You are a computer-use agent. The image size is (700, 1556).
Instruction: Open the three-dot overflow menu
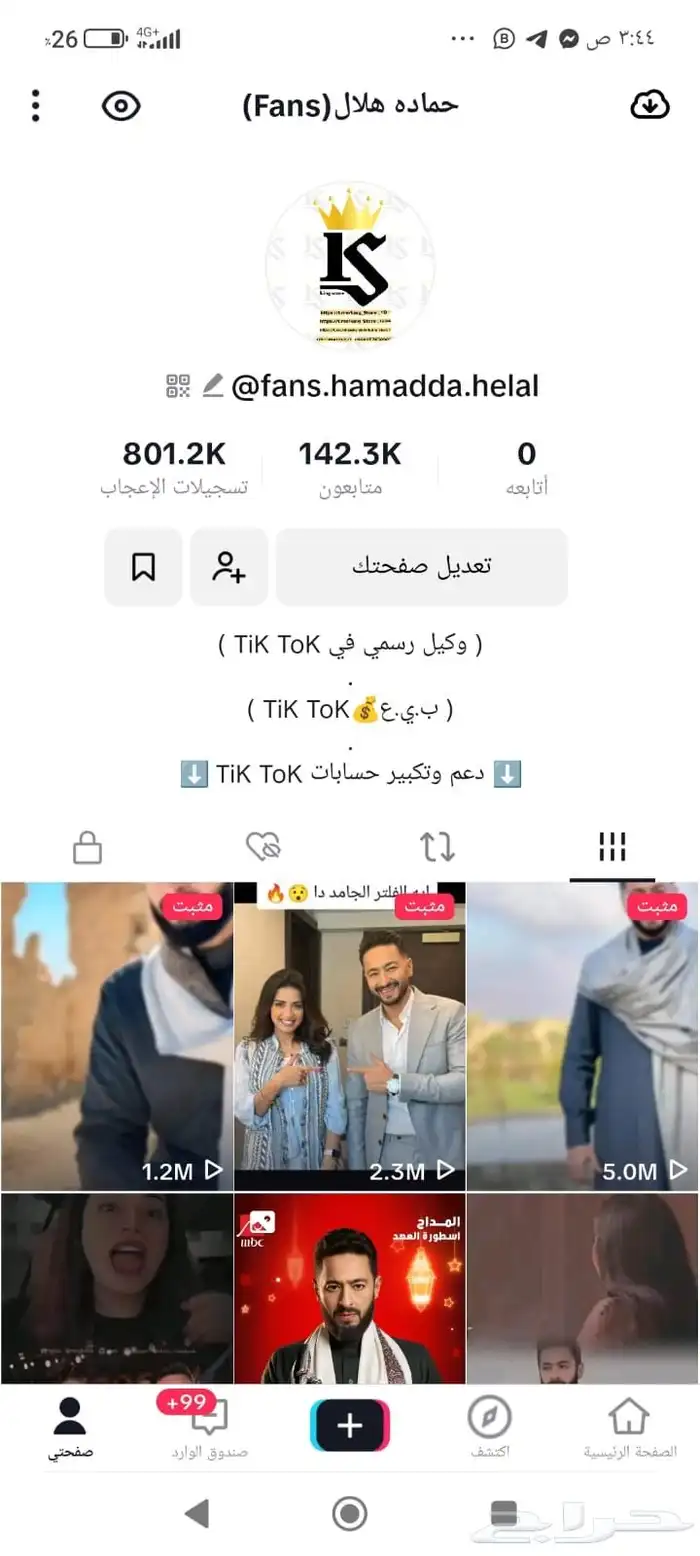[x=36, y=105]
